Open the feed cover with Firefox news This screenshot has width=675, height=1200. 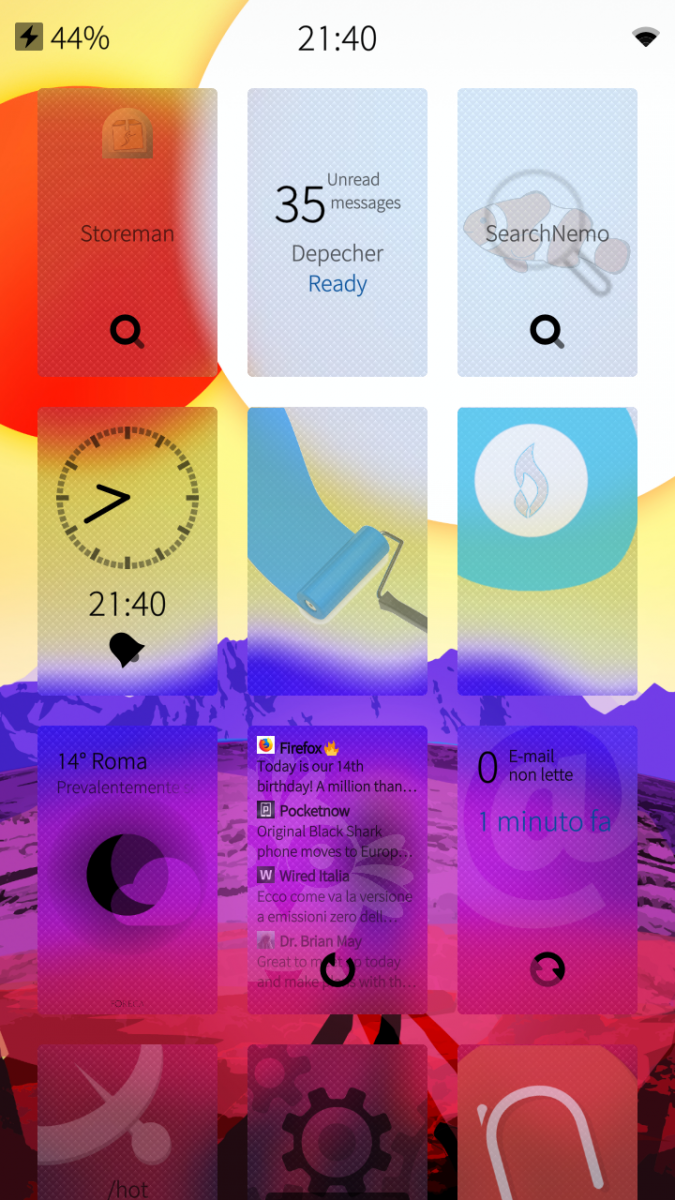pyautogui.click(x=337, y=840)
